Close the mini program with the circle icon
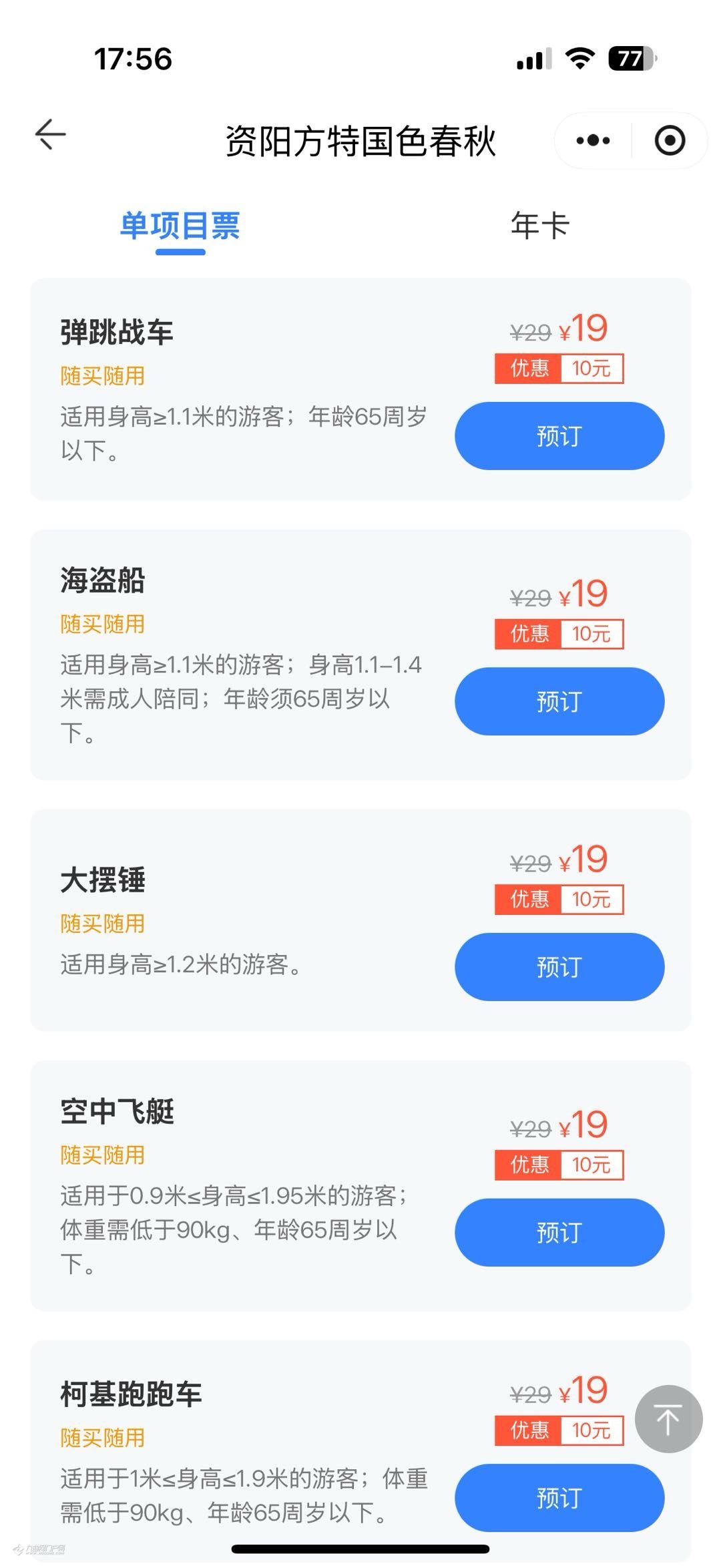This screenshot has width=721, height=1568. pyautogui.click(x=670, y=141)
